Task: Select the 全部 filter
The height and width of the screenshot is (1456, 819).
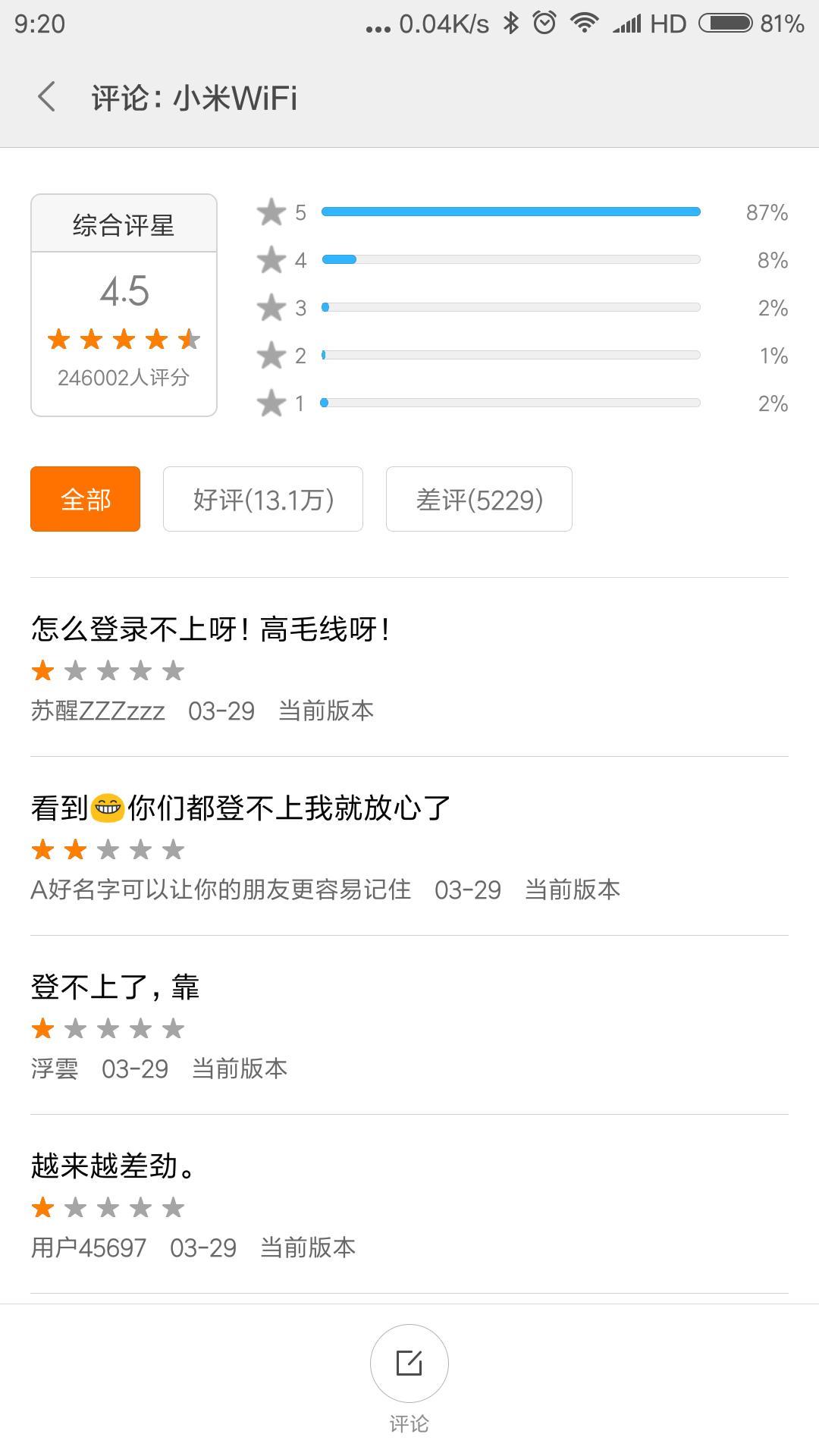Action: click(85, 498)
